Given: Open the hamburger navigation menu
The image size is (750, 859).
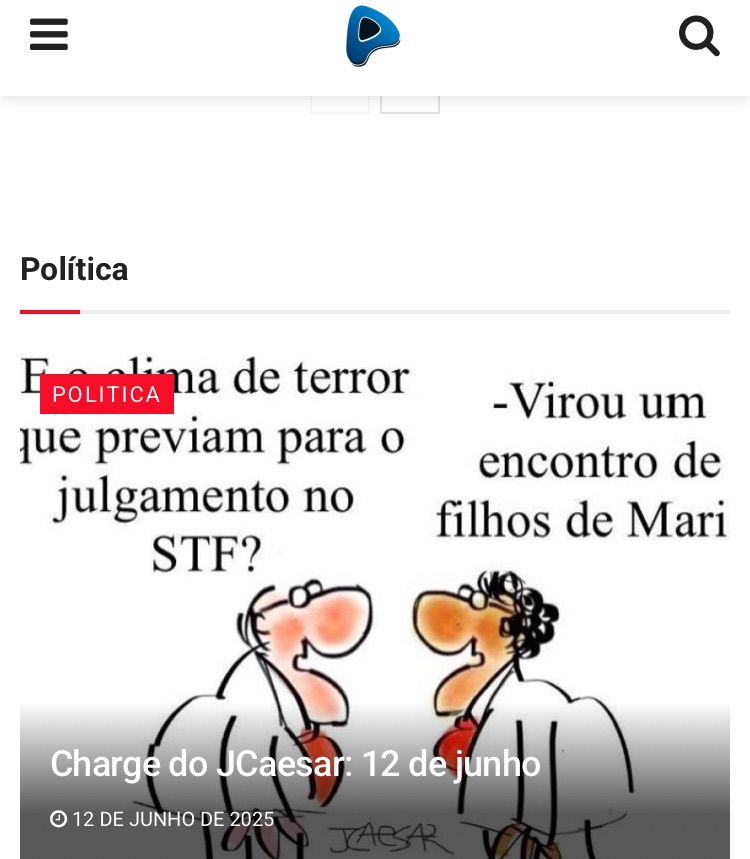Looking at the screenshot, I should pyautogui.click(x=48, y=35).
